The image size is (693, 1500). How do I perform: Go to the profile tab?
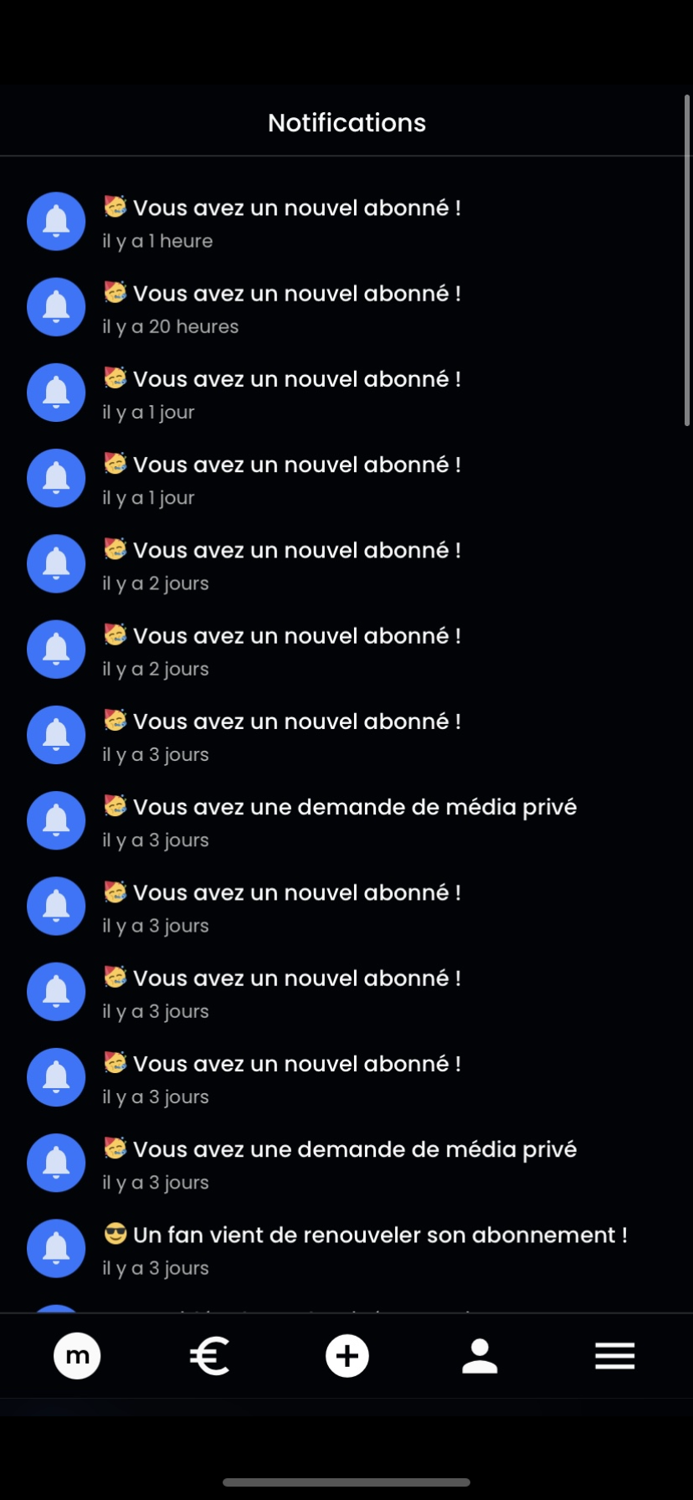point(480,1356)
